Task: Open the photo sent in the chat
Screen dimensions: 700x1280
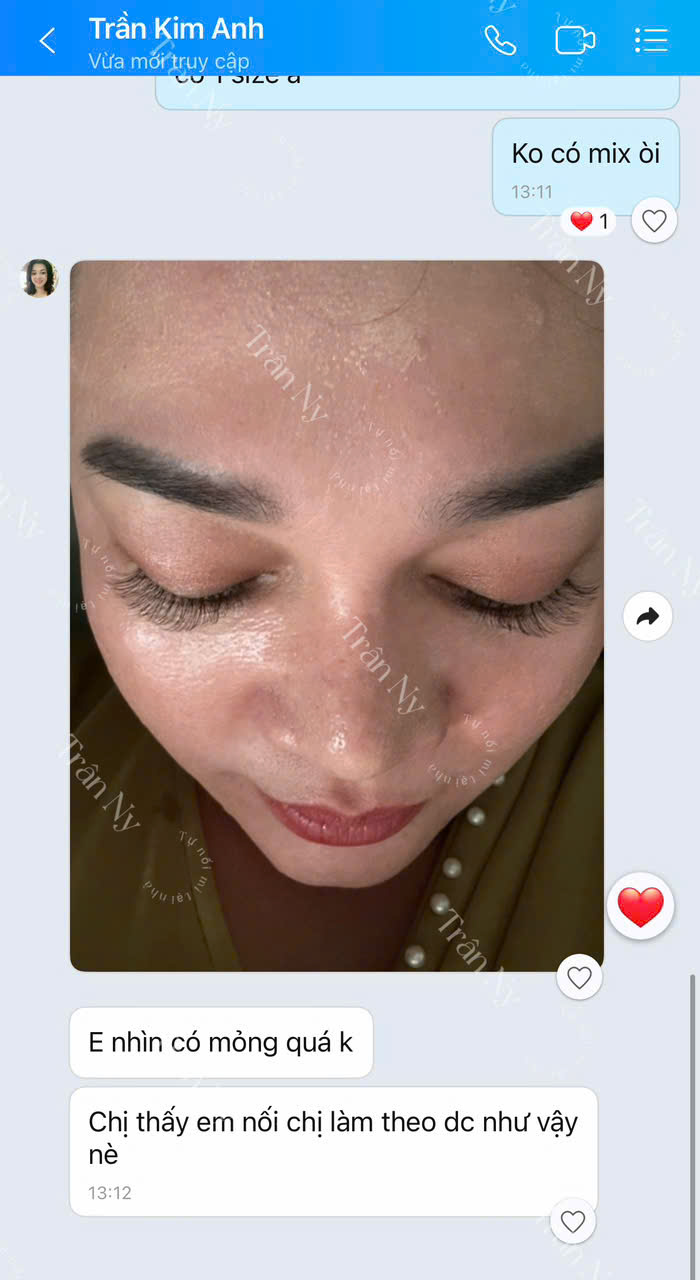Action: (336, 615)
